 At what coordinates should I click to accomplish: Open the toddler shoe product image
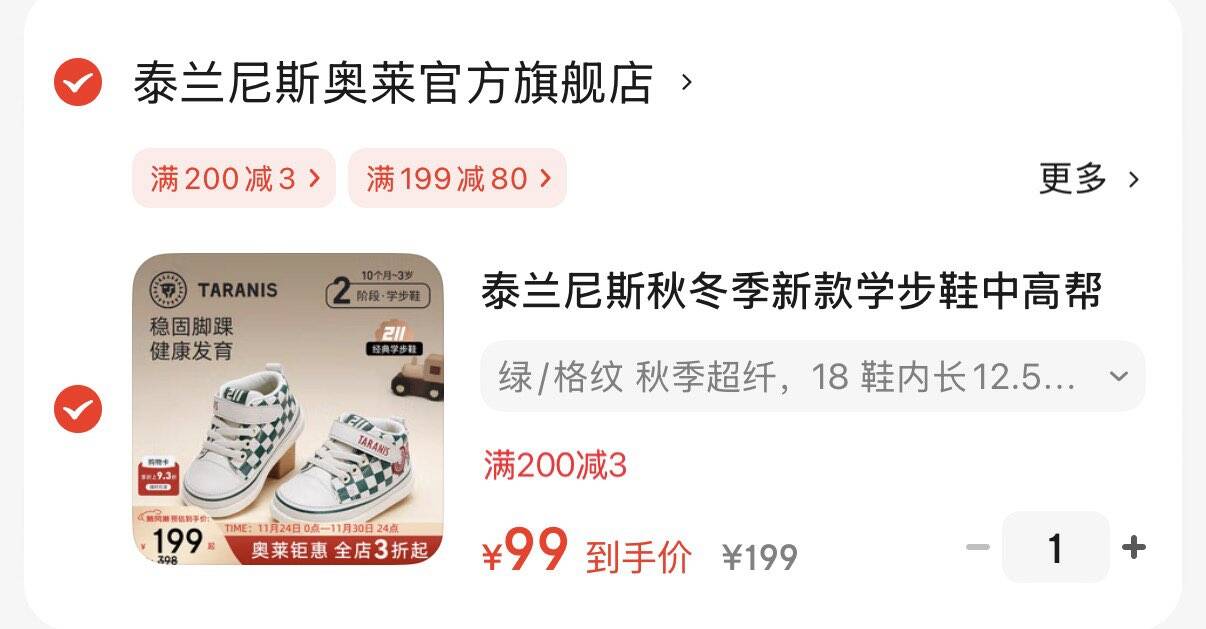click(x=288, y=409)
